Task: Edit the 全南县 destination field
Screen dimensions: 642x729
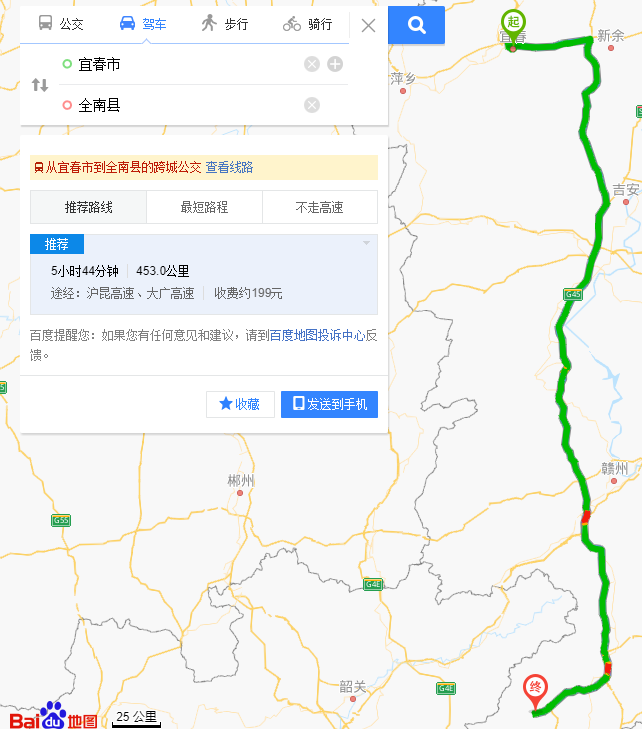Action: 180,105
